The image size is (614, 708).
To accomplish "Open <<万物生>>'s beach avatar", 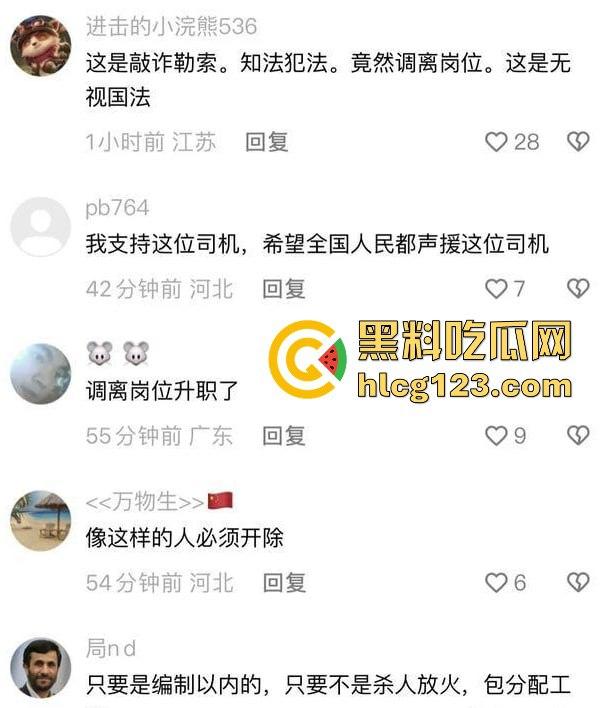I will pos(40,520).
